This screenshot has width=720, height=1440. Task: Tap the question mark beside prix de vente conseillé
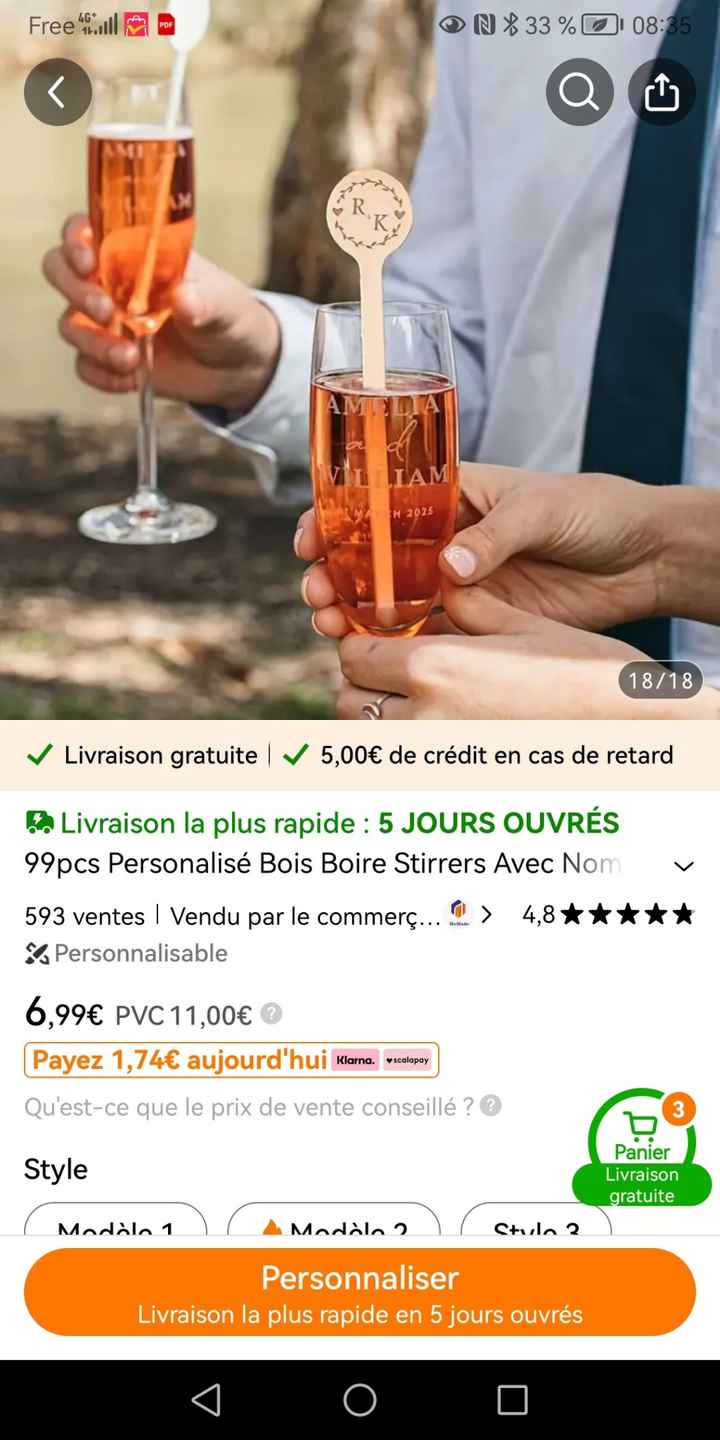[x=489, y=1106]
